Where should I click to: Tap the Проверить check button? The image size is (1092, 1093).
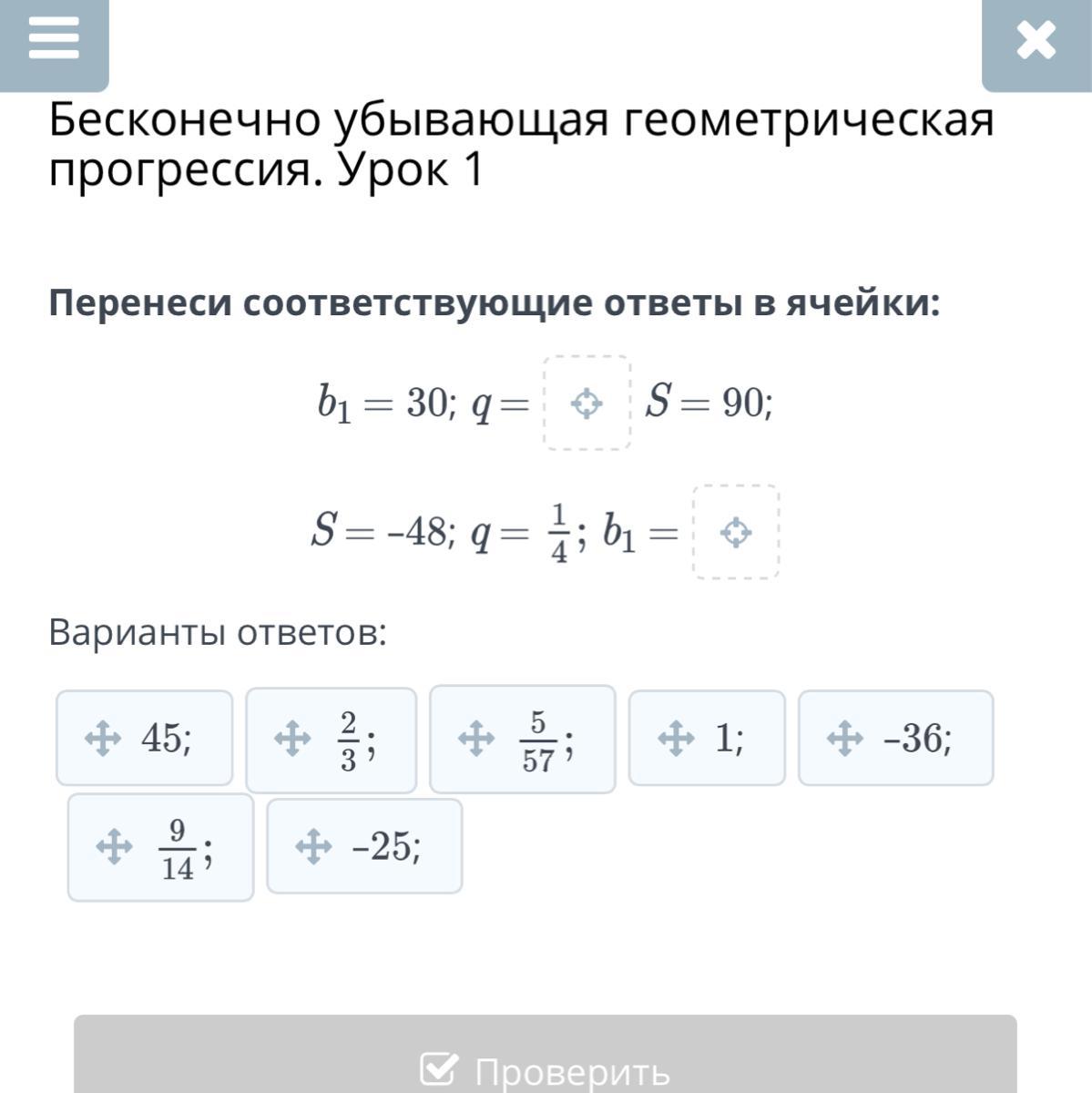point(545,1066)
